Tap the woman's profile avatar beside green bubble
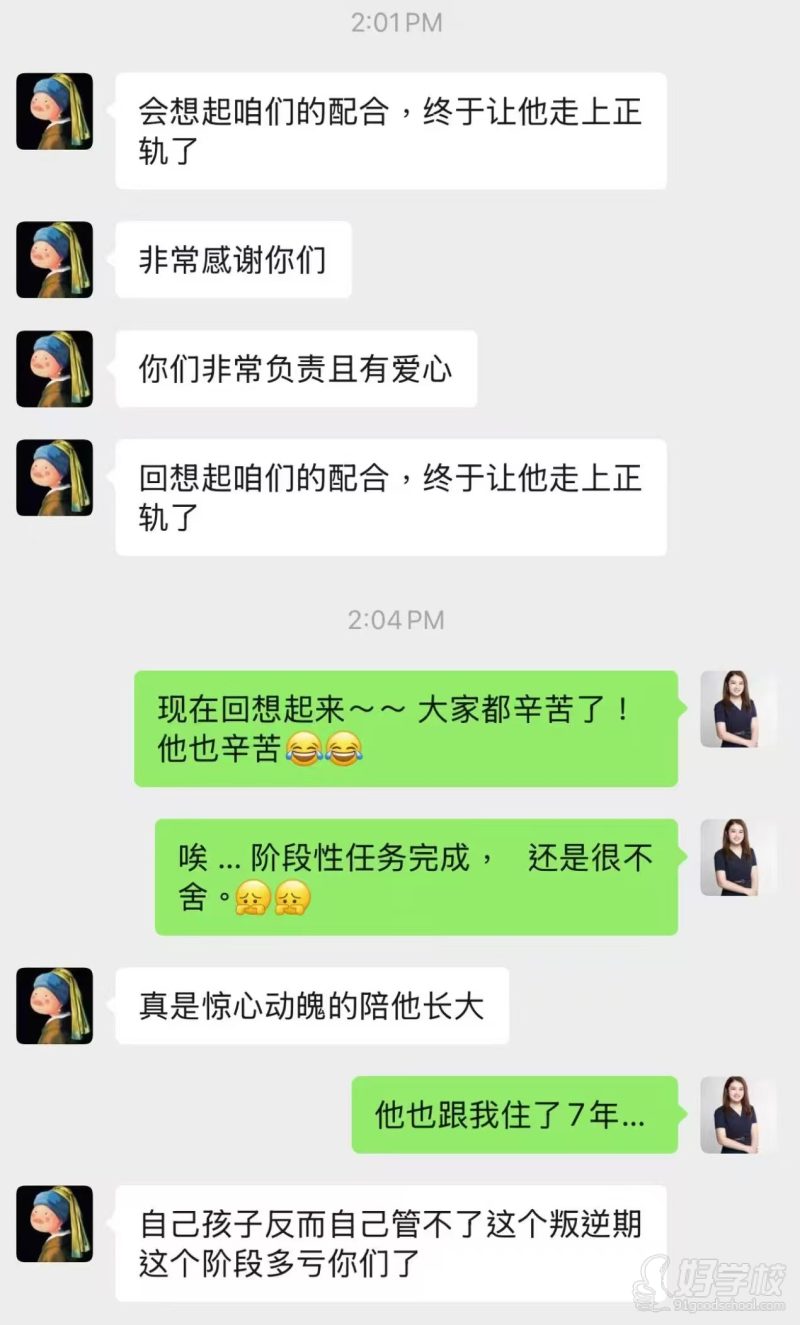This screenshot has height=1325, width=800. 740,710
